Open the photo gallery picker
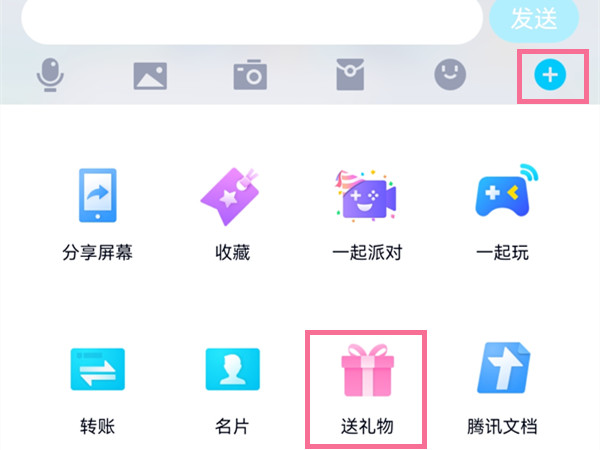 click(150, 74)
